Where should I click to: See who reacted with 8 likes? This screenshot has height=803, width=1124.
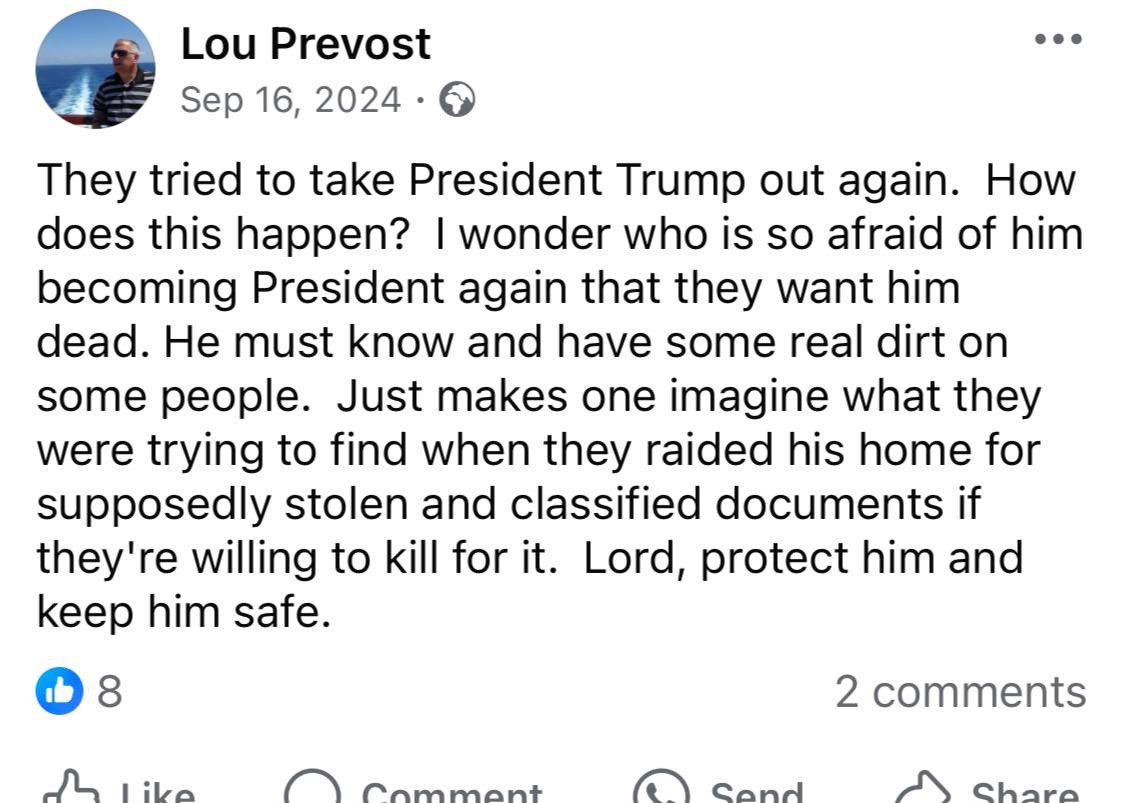[79, 691]
